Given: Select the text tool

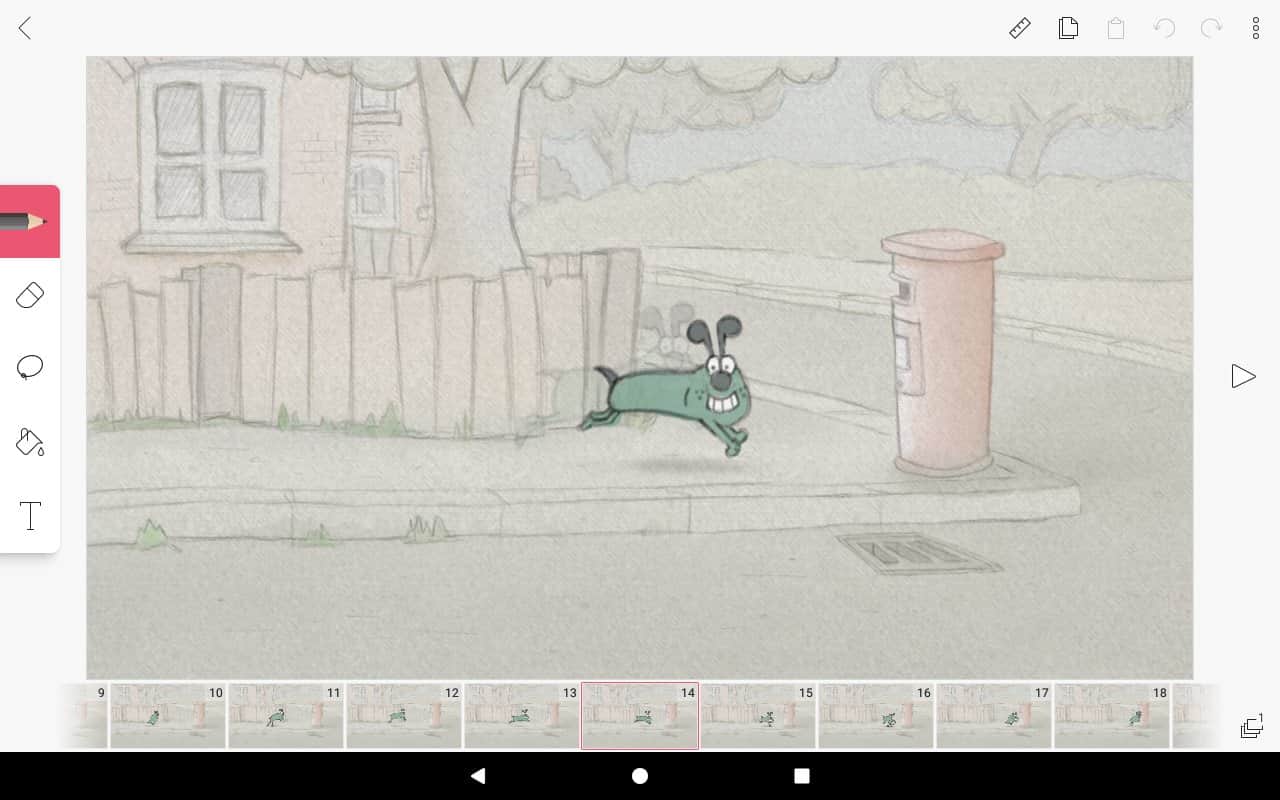Looking at the screenshot, I should [x=30, y=516].
